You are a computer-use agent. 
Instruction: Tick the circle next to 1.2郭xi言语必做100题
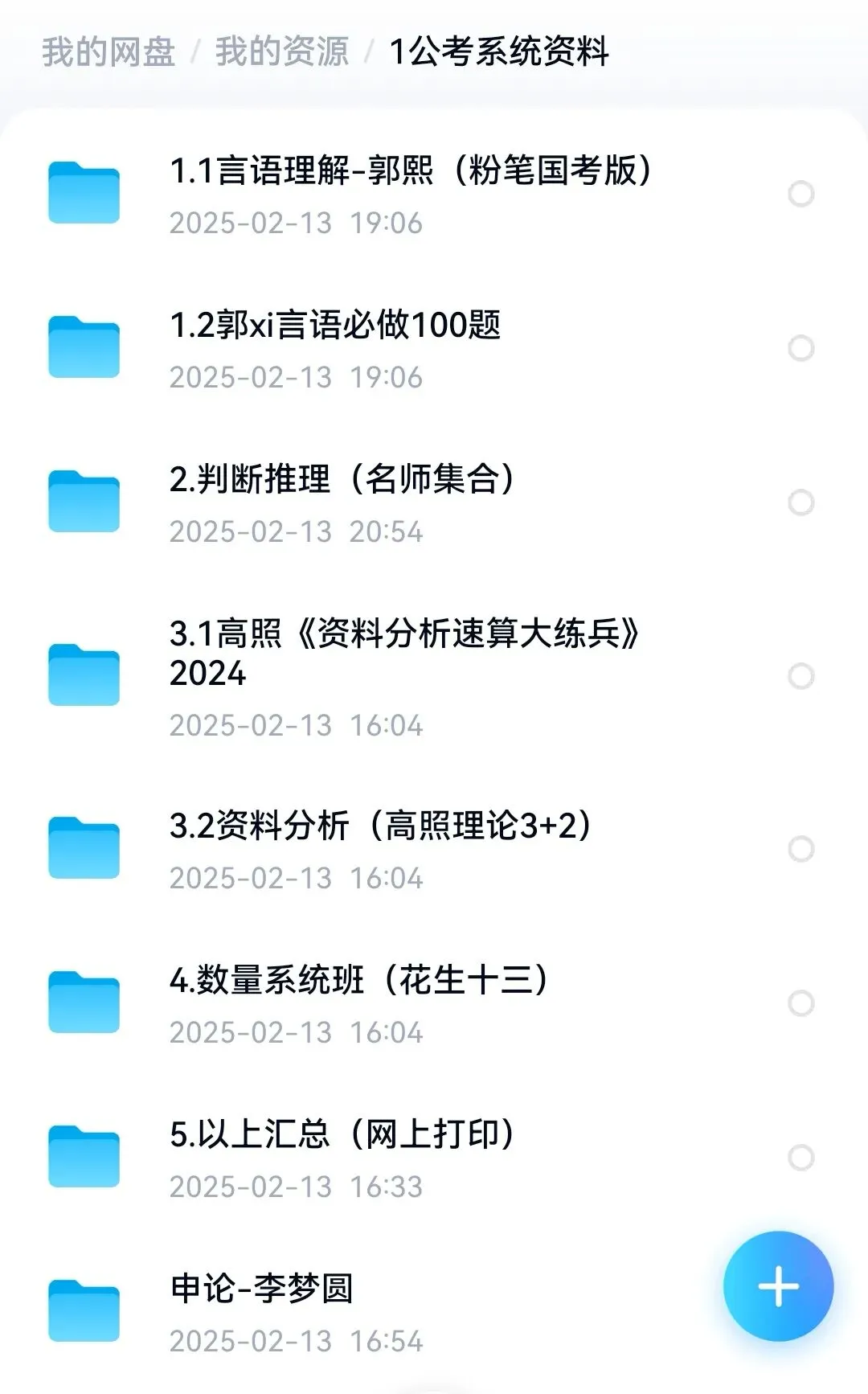click(801, 348)
